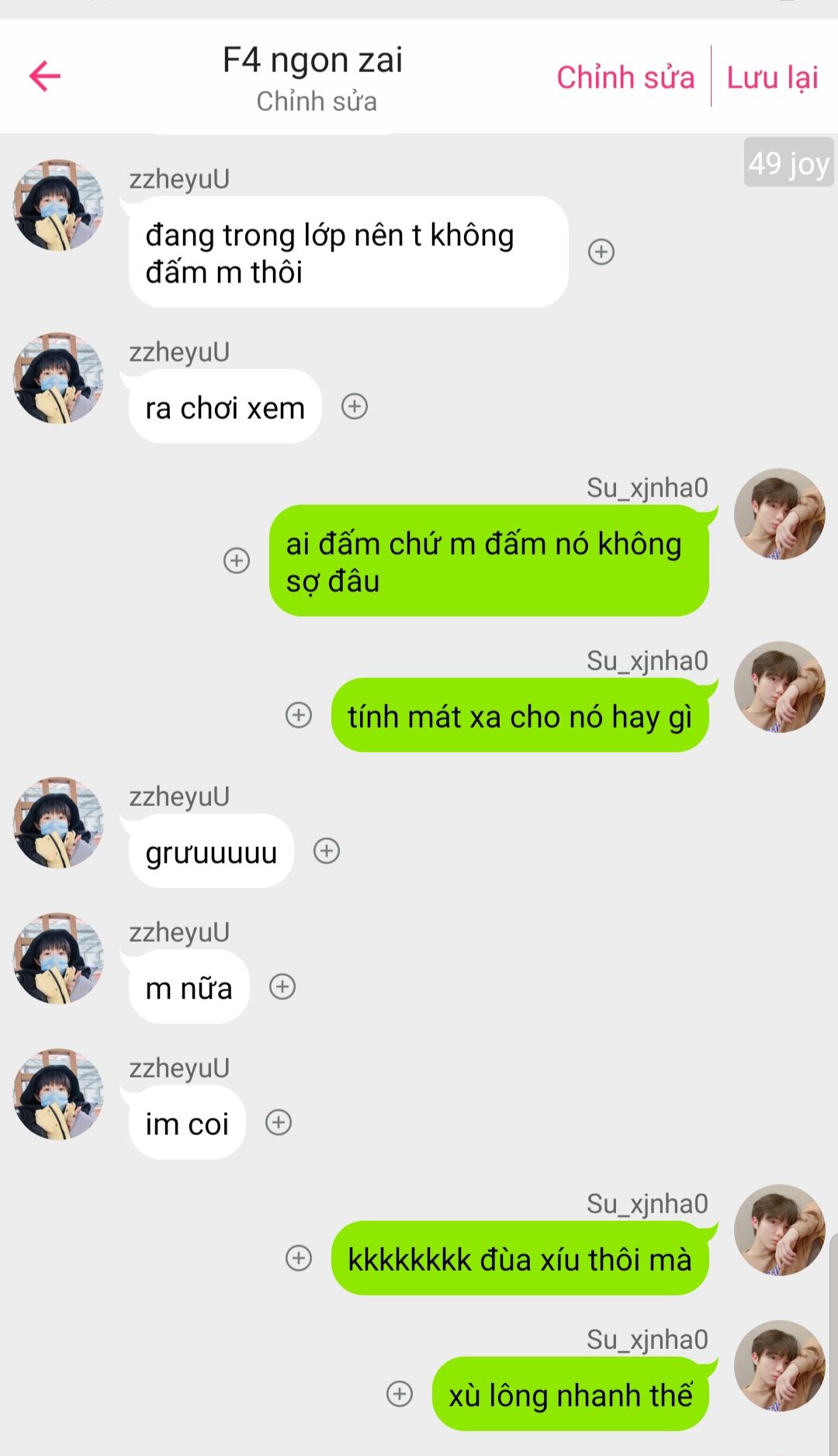Viewport: 838px width, 1456px height.
Task: Go back using the pink arrow
Action: [x=45, y=76]
